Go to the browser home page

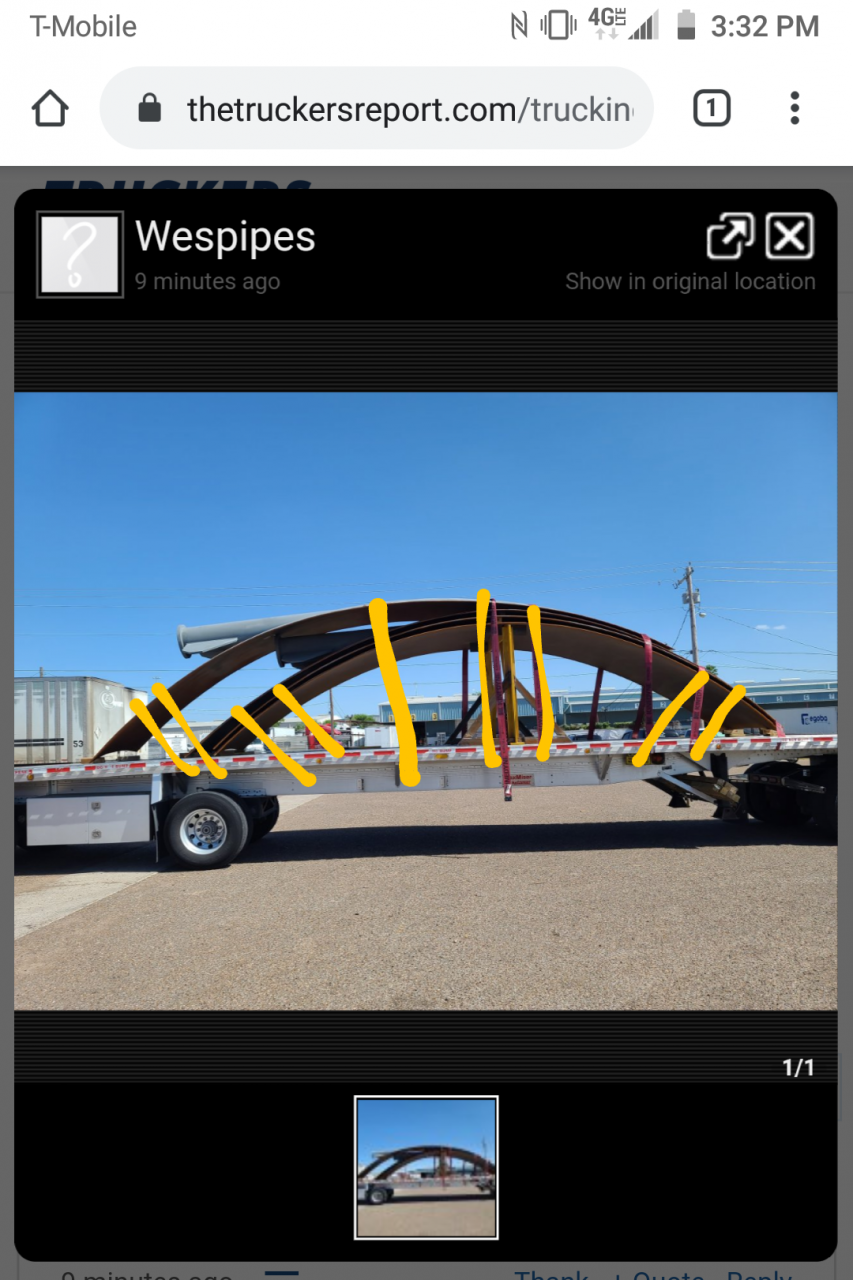50,108
